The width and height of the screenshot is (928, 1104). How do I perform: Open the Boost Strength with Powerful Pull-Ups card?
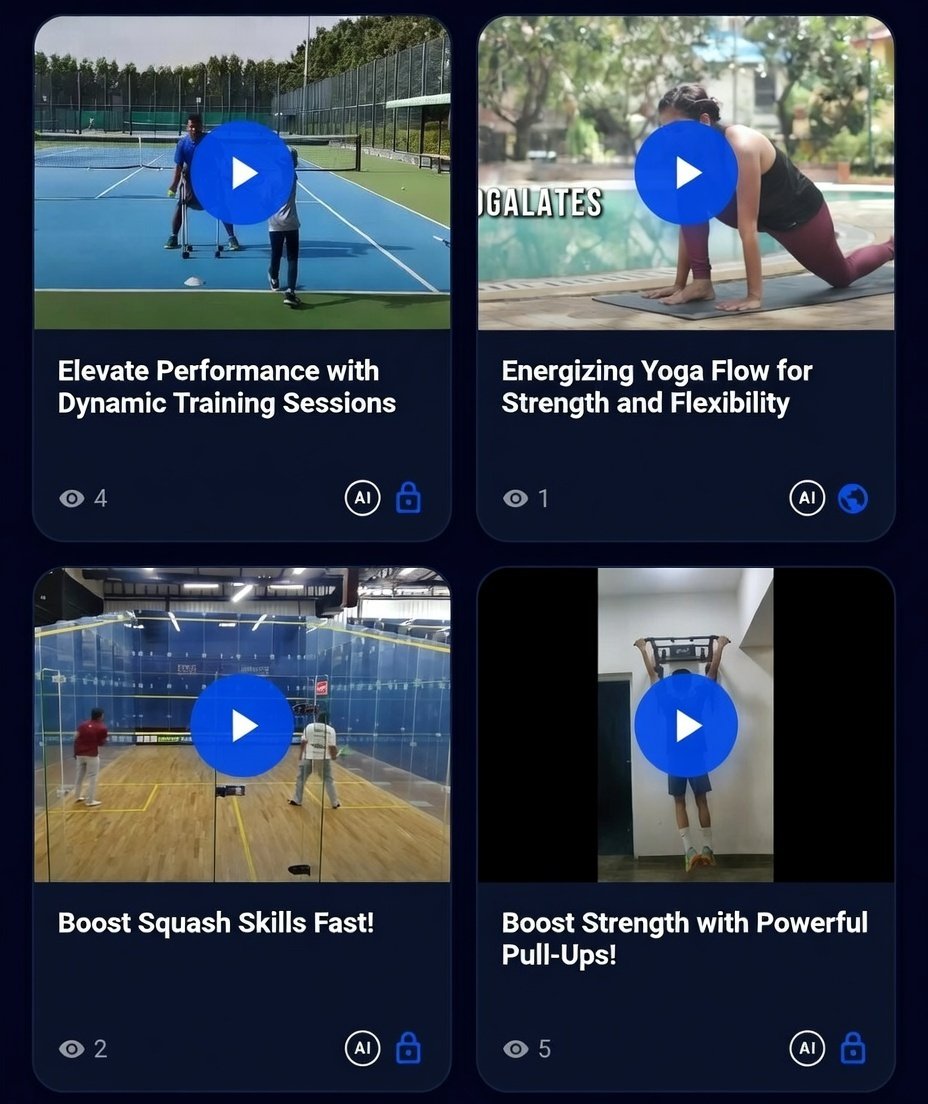click(684, 938)
